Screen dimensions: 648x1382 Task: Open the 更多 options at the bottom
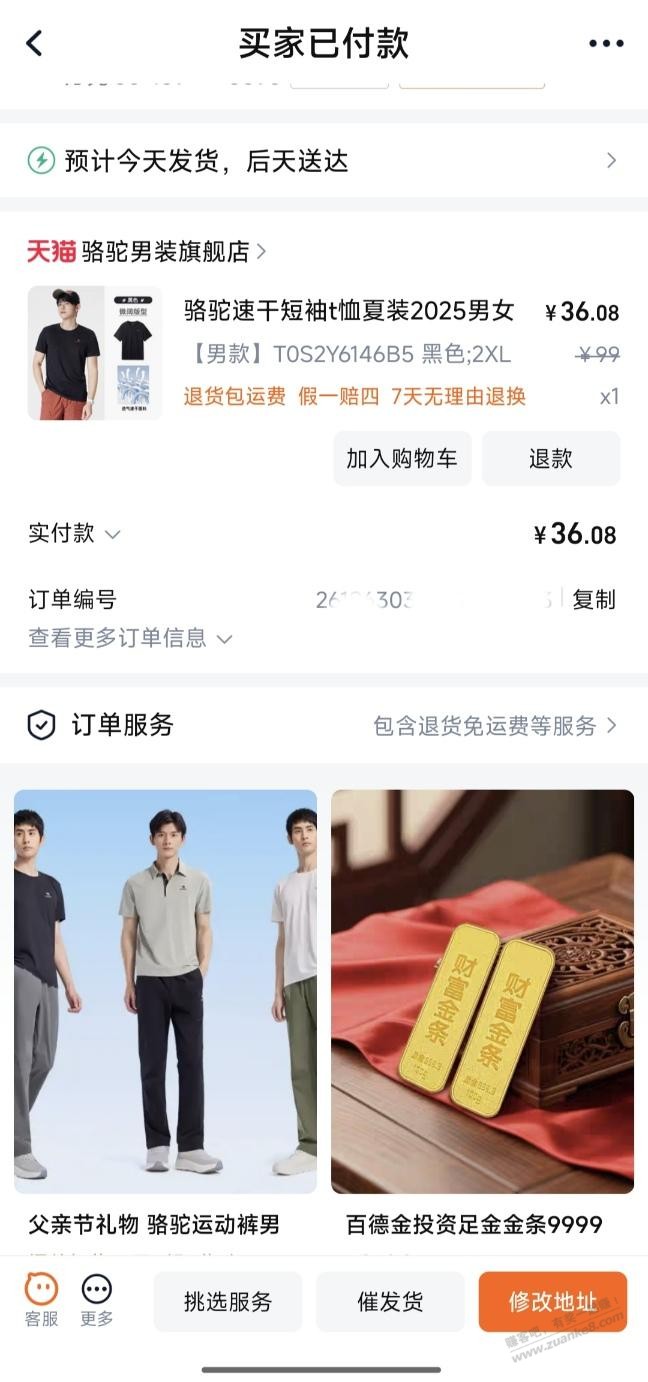click(97, 1300)
